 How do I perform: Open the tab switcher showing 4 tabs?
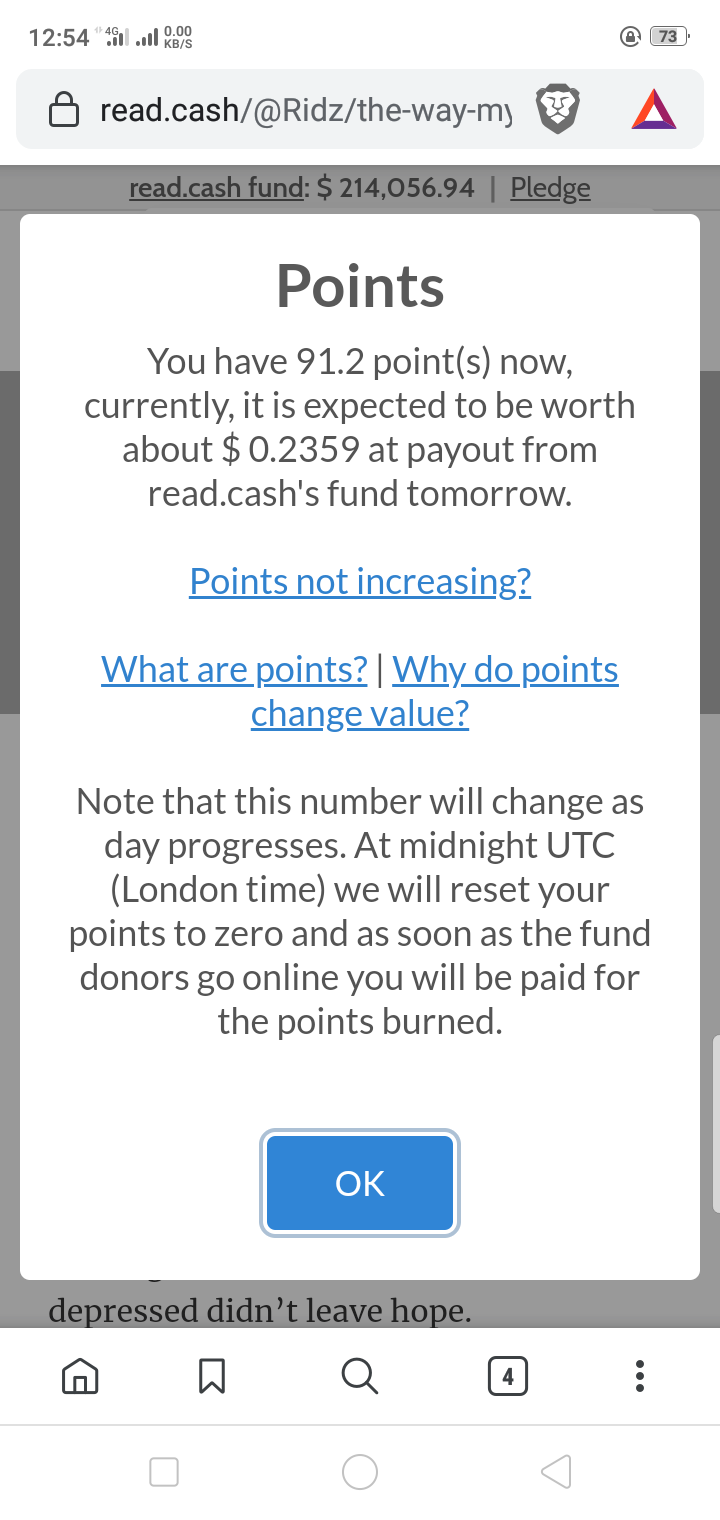[x=508, y=1377]
